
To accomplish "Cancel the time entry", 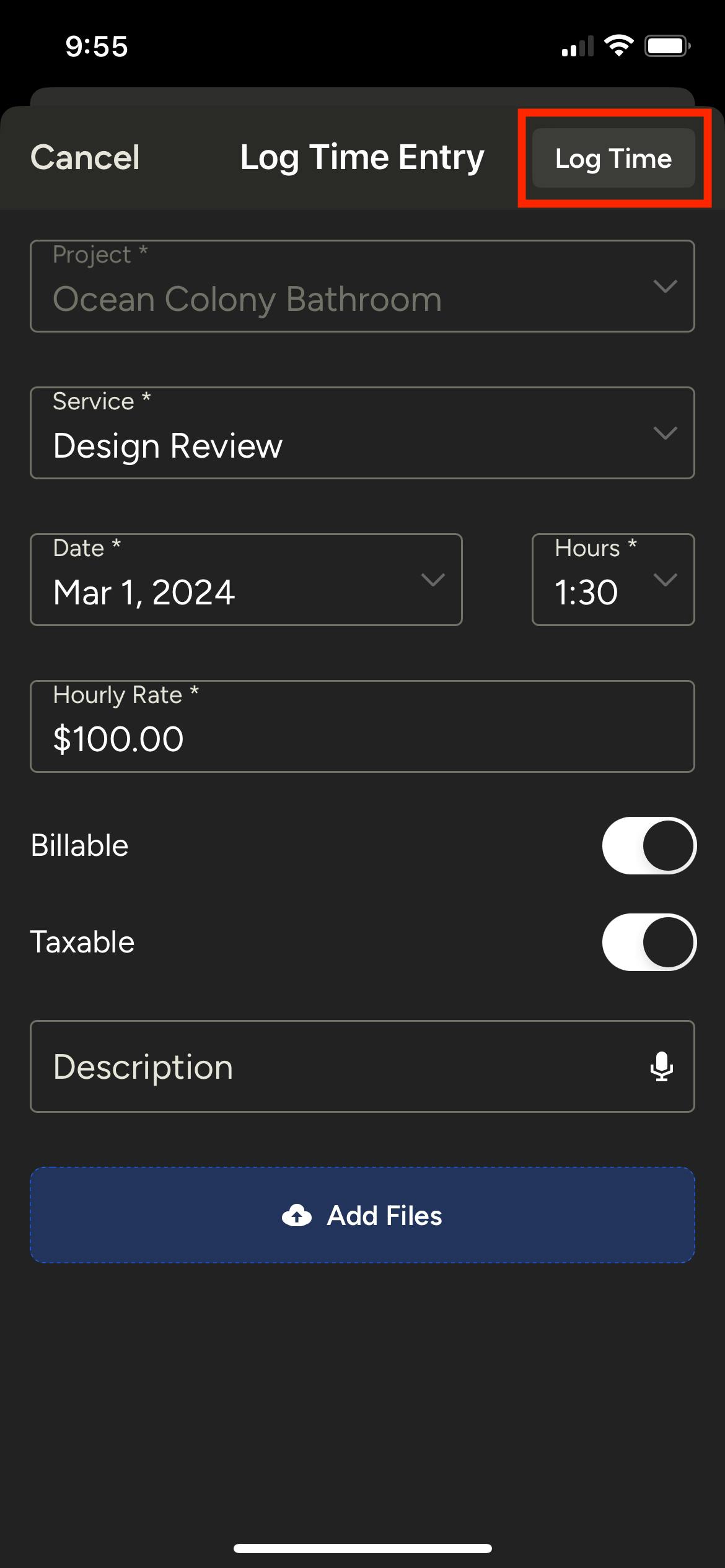I will [85, 157].
